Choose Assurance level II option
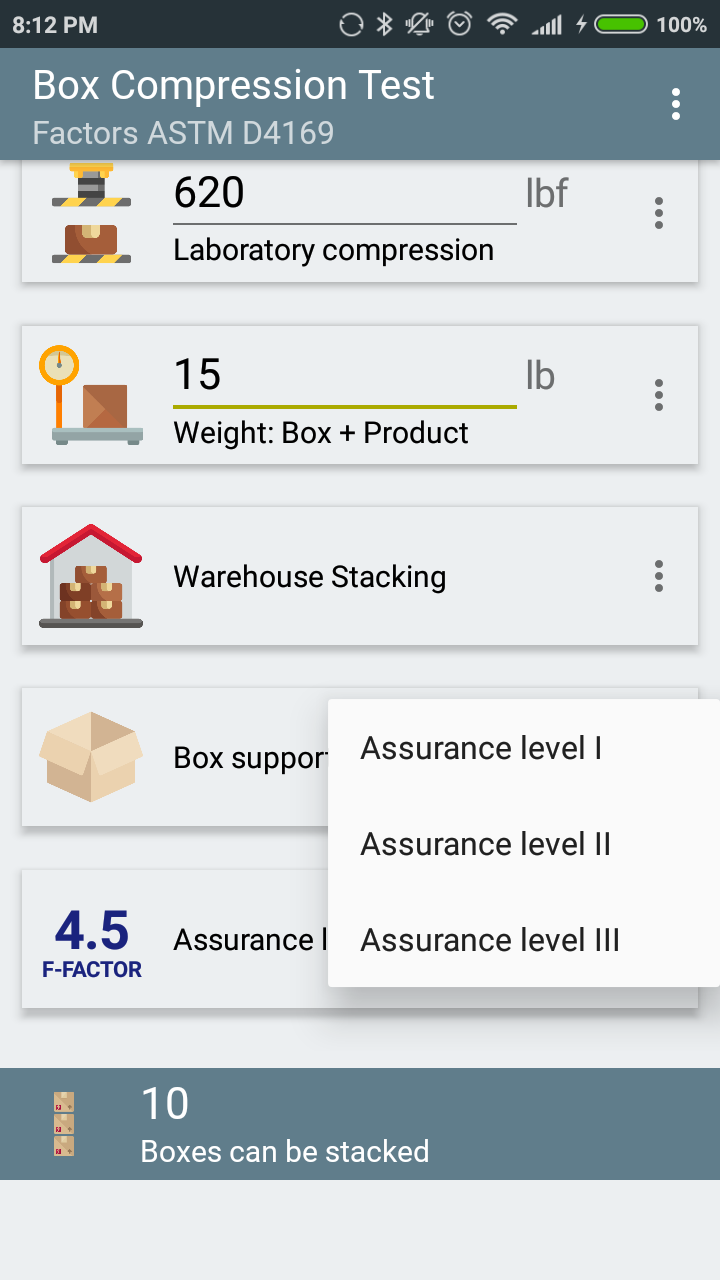The width and height of the screenshot is (720, 1280). pos(486,844)
